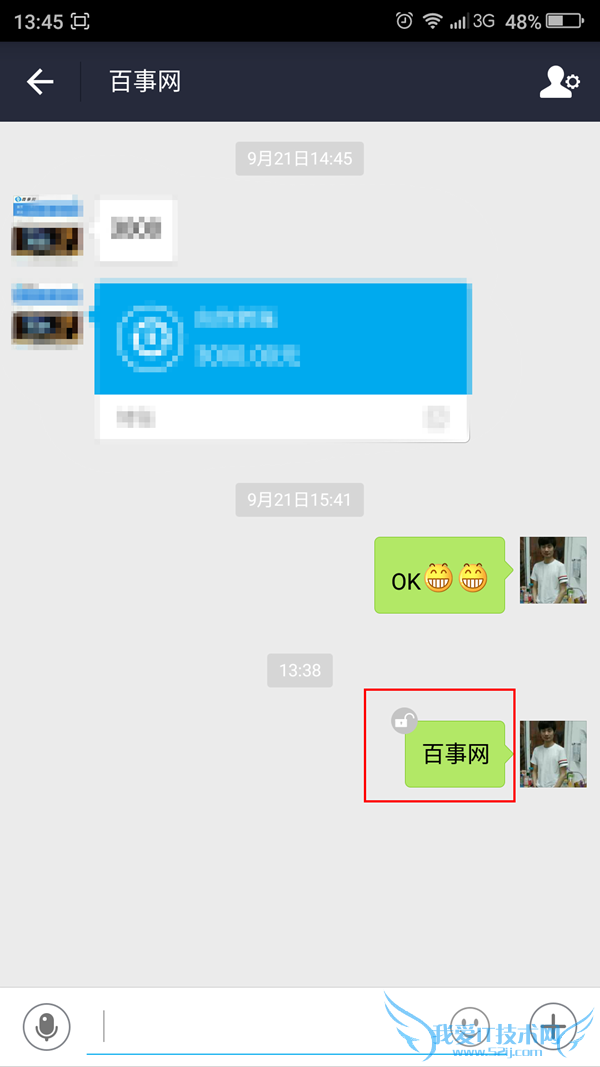Tap the 百事网 message bubble
The image size is (600, 1067).
(456, 755)
